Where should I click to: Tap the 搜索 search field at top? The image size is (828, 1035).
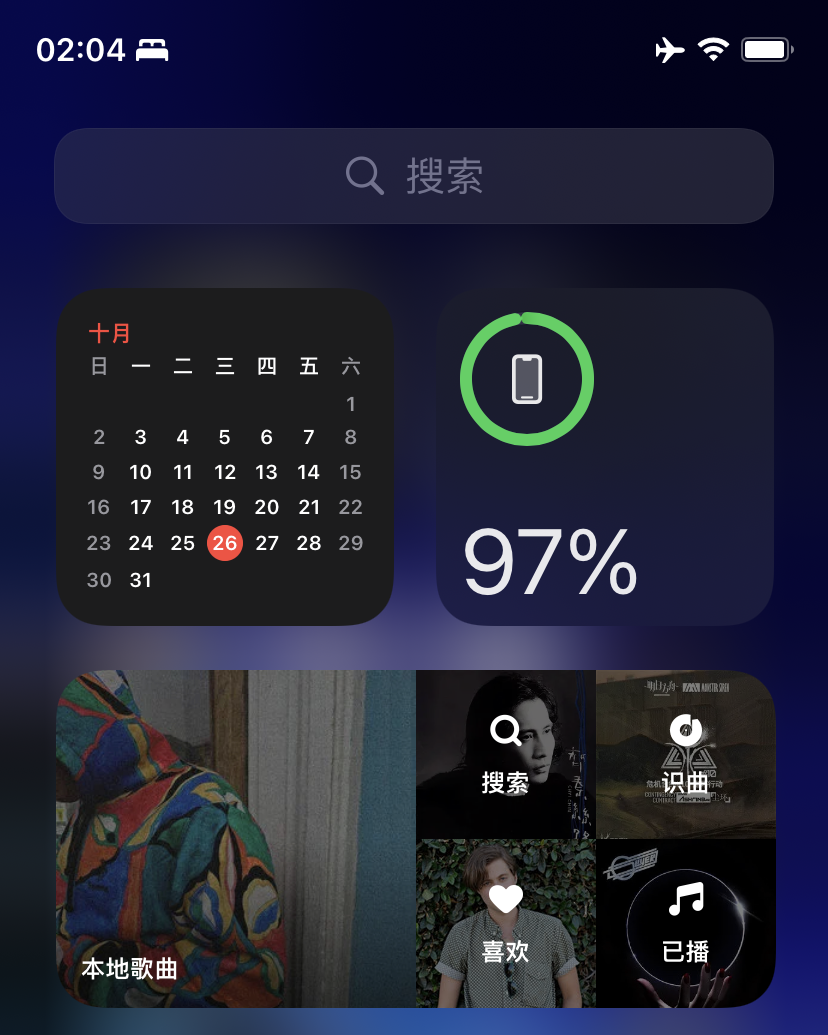[414, 176]
